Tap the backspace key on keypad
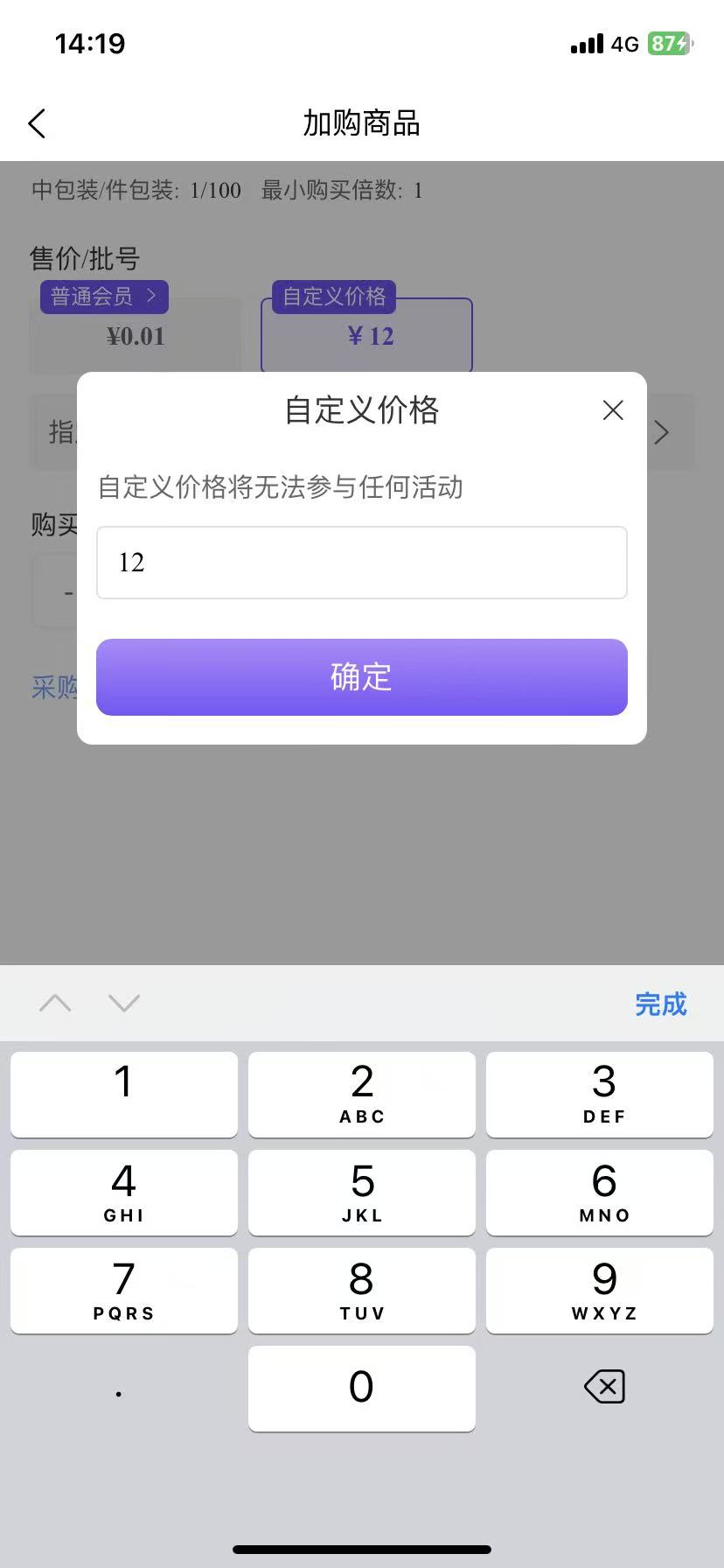 point(603,1387)
